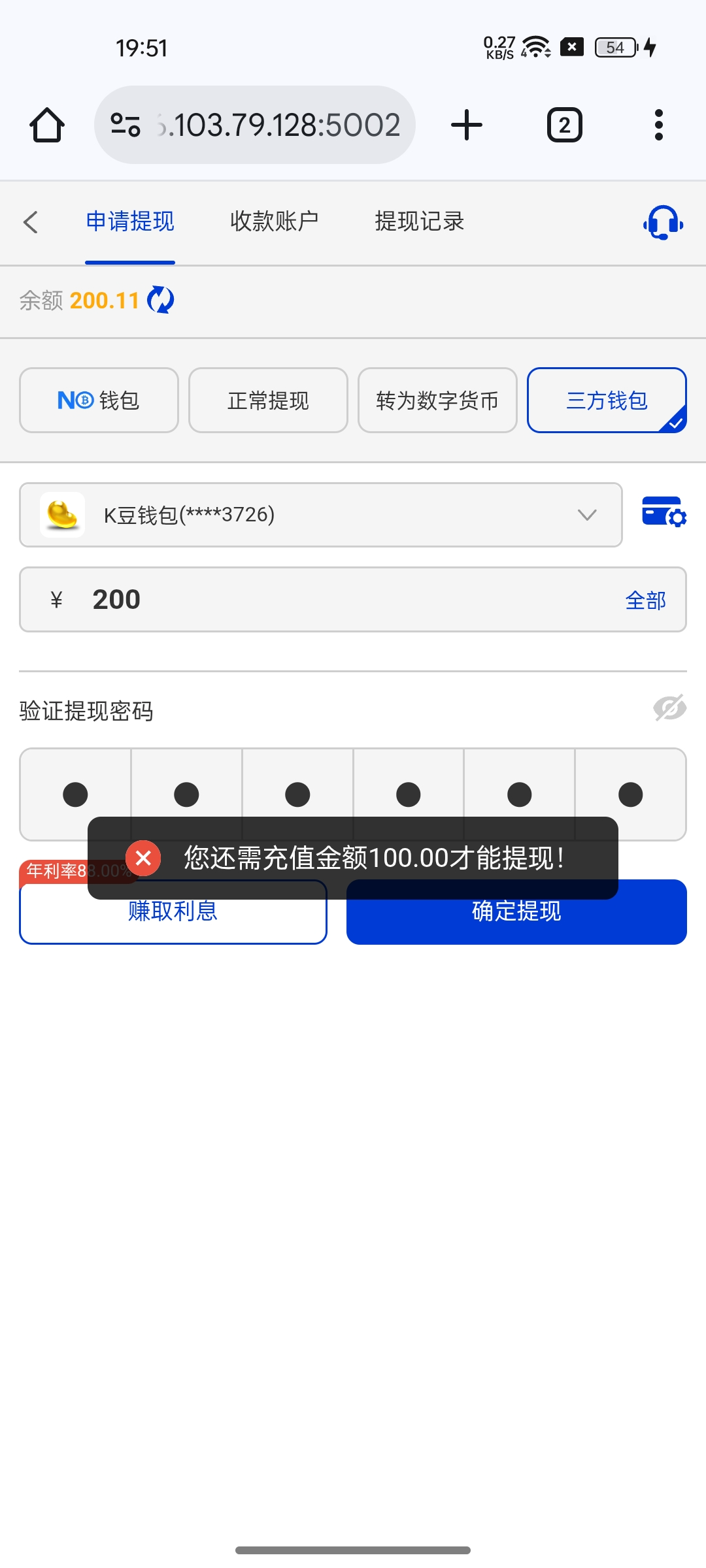Refresh the balance amount
Screen dimensions: 706x1568
pyautogui.click(x=161, y=300)
